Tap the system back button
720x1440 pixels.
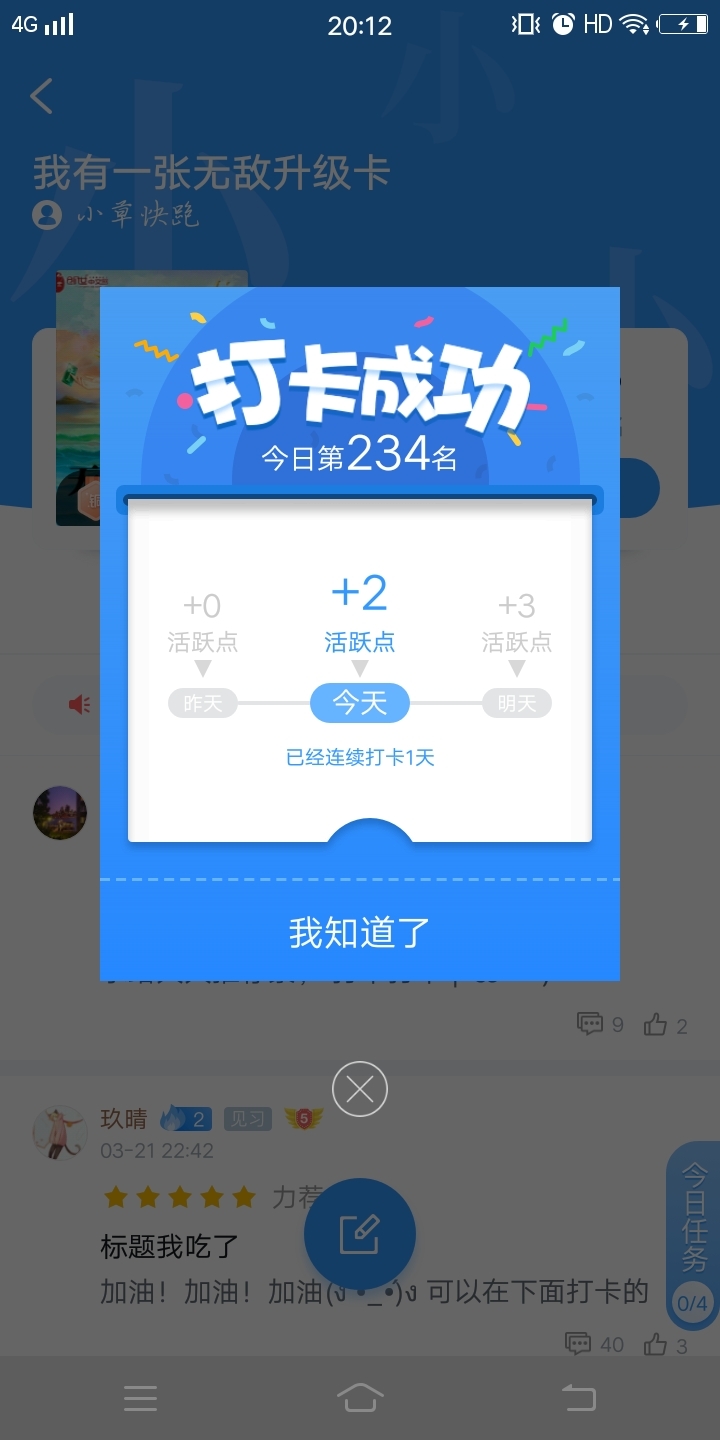click(579, 1397)
